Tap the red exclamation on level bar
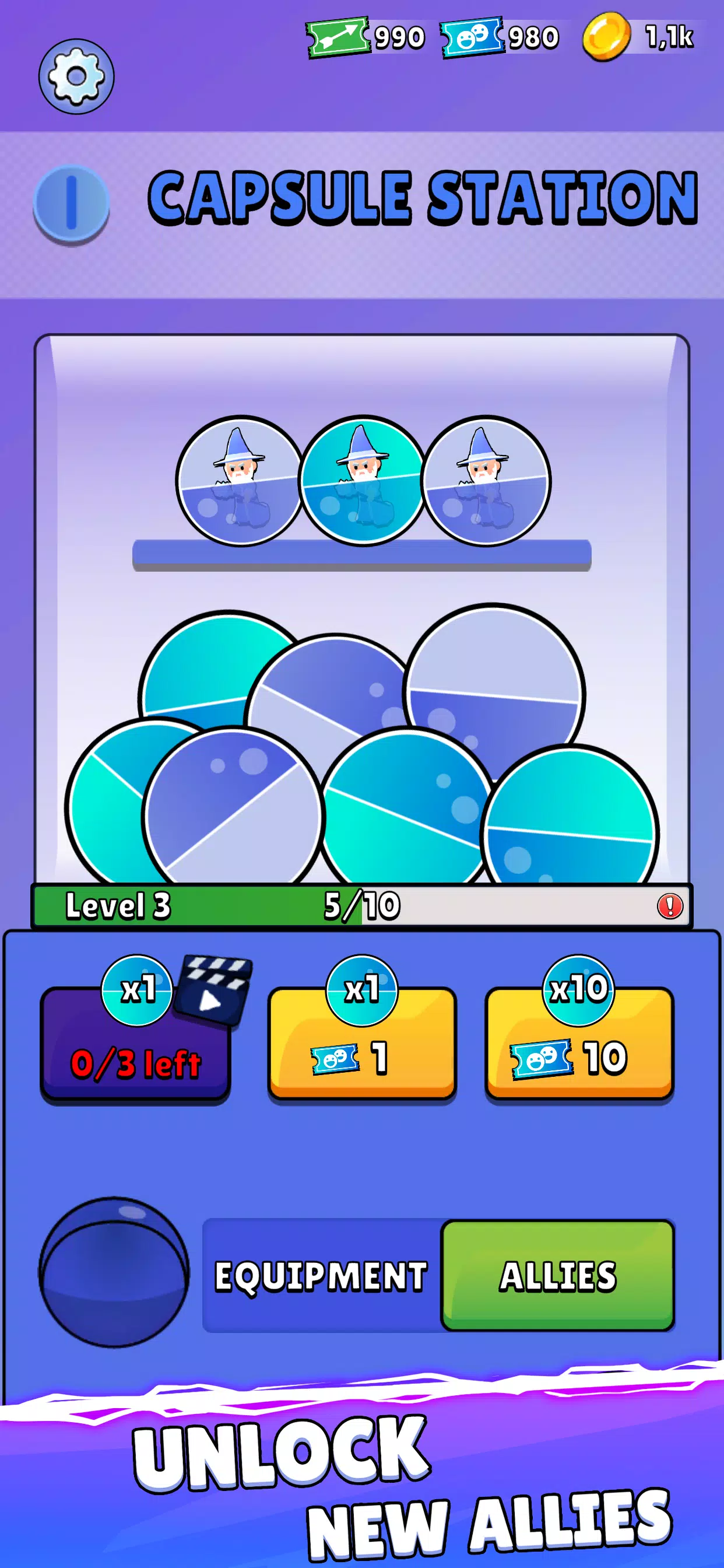724x1568 pixels. [669, 906]
